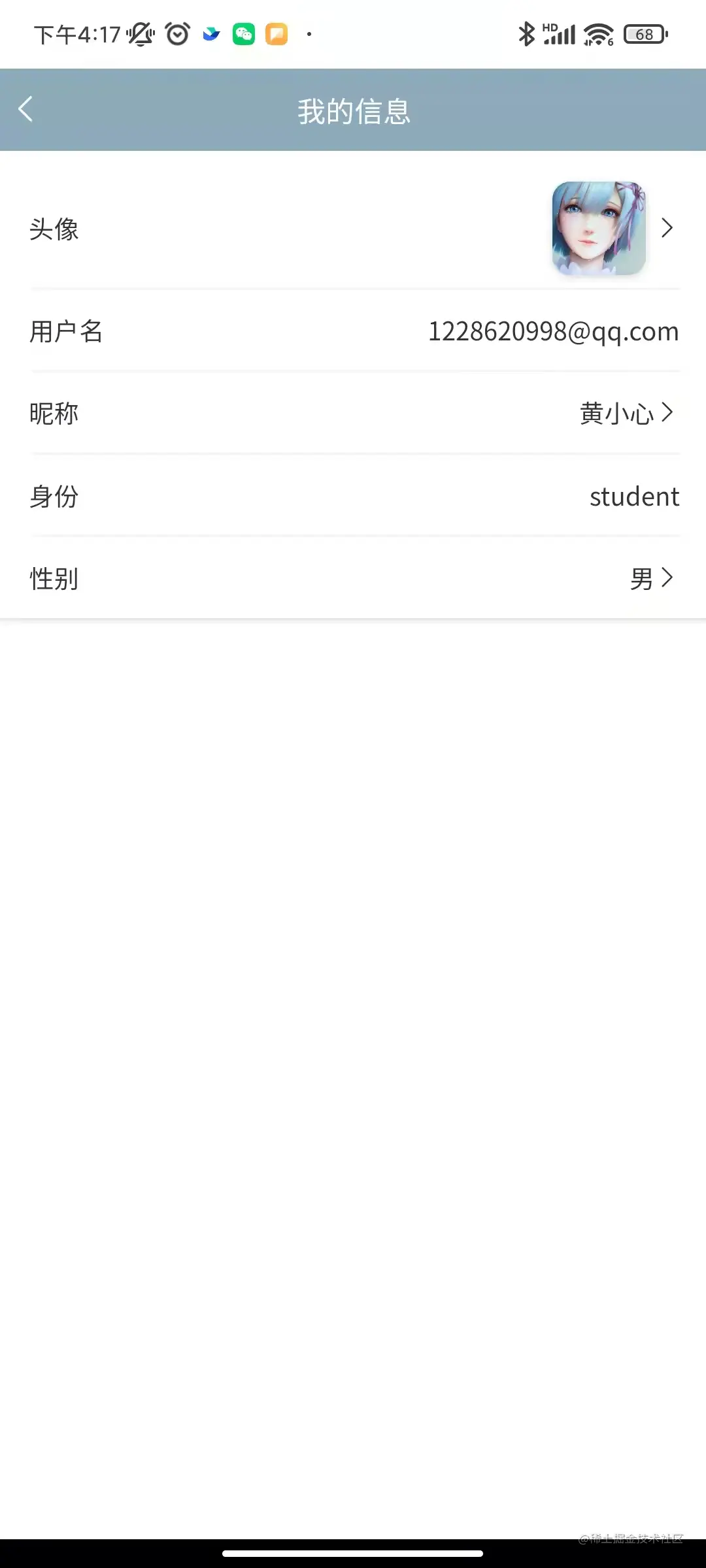
Task: Open the 头像 avatar row
Action: pyautogui.click(x=353, y=229)
